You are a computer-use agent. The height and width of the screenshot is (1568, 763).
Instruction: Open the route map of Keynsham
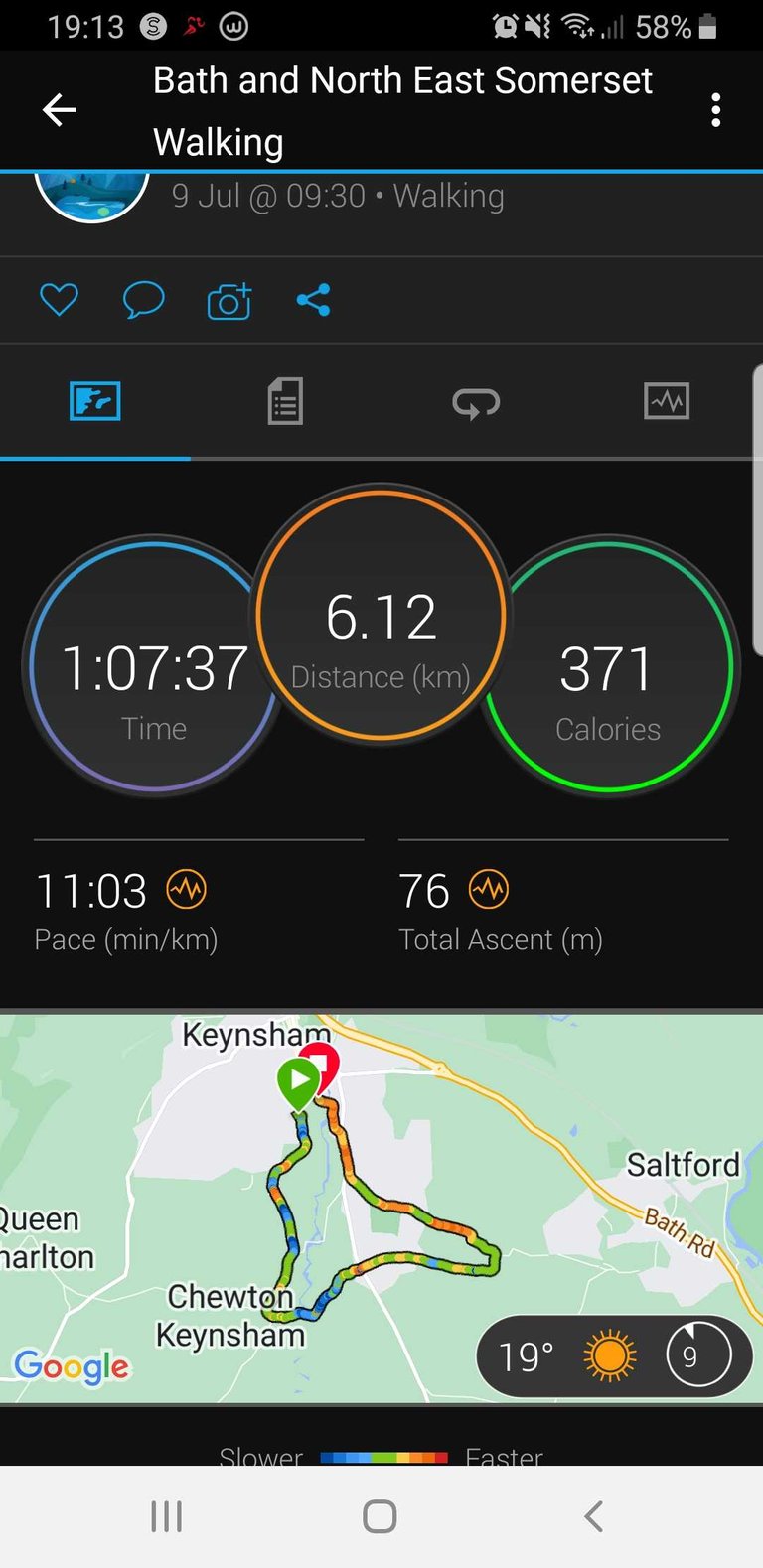tap(381, 1209)
